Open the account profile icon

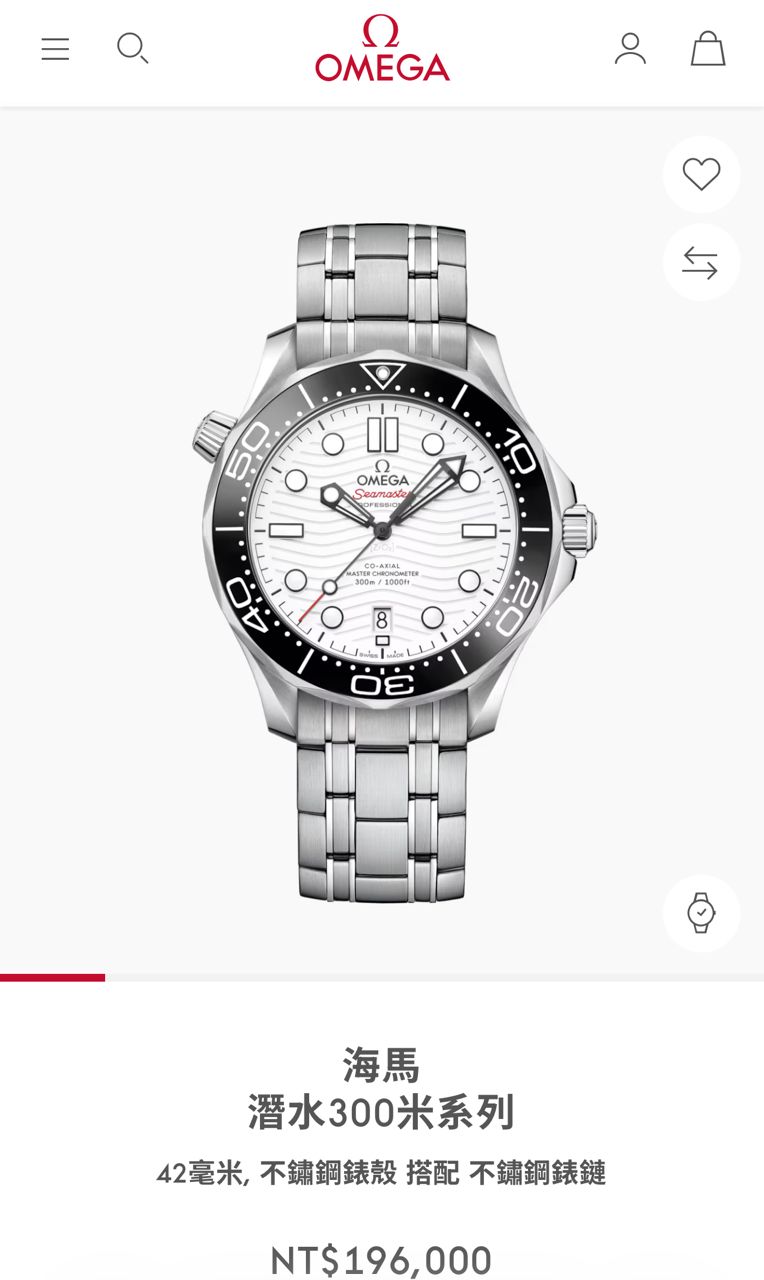pyautogui.click(x=630, y=48)
